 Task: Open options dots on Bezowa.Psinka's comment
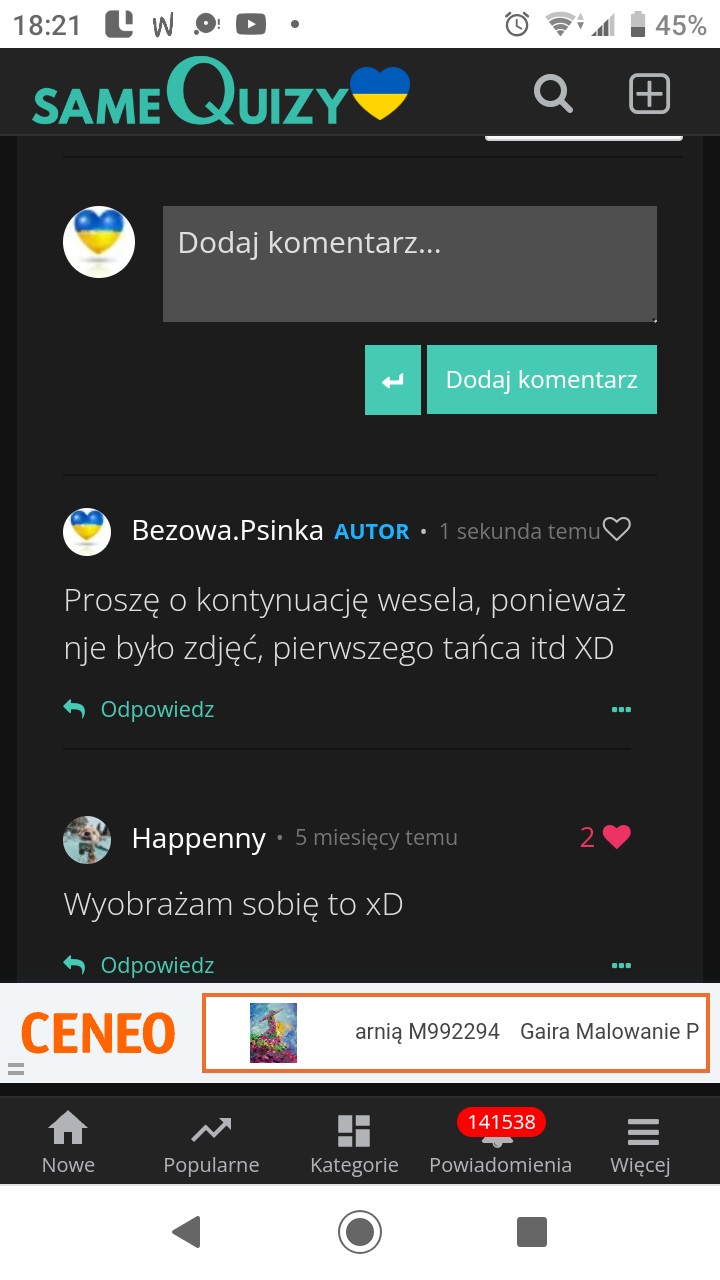pyautogui.click(x=621, y=710)
